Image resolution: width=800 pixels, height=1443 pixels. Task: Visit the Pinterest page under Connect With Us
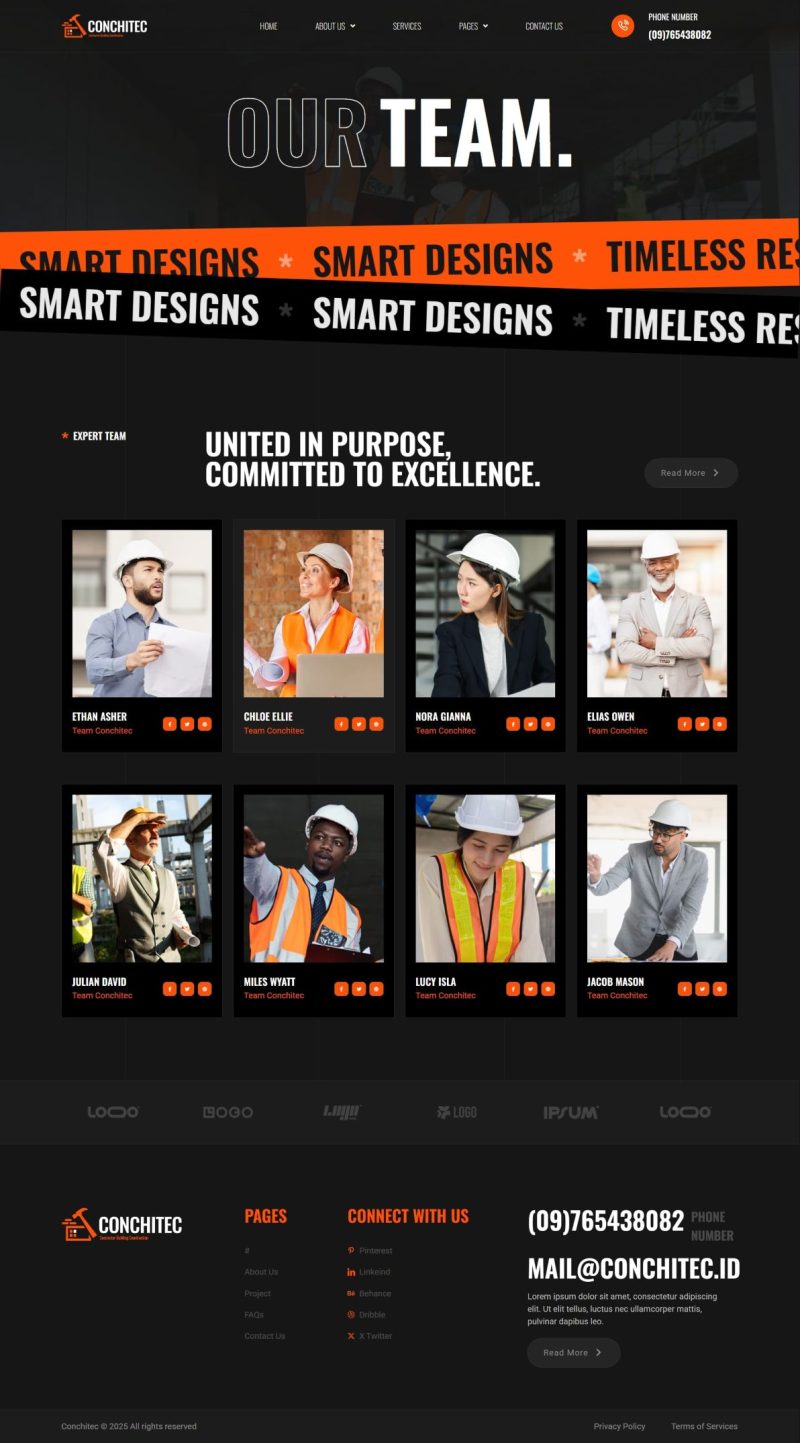click(375, 1251)
